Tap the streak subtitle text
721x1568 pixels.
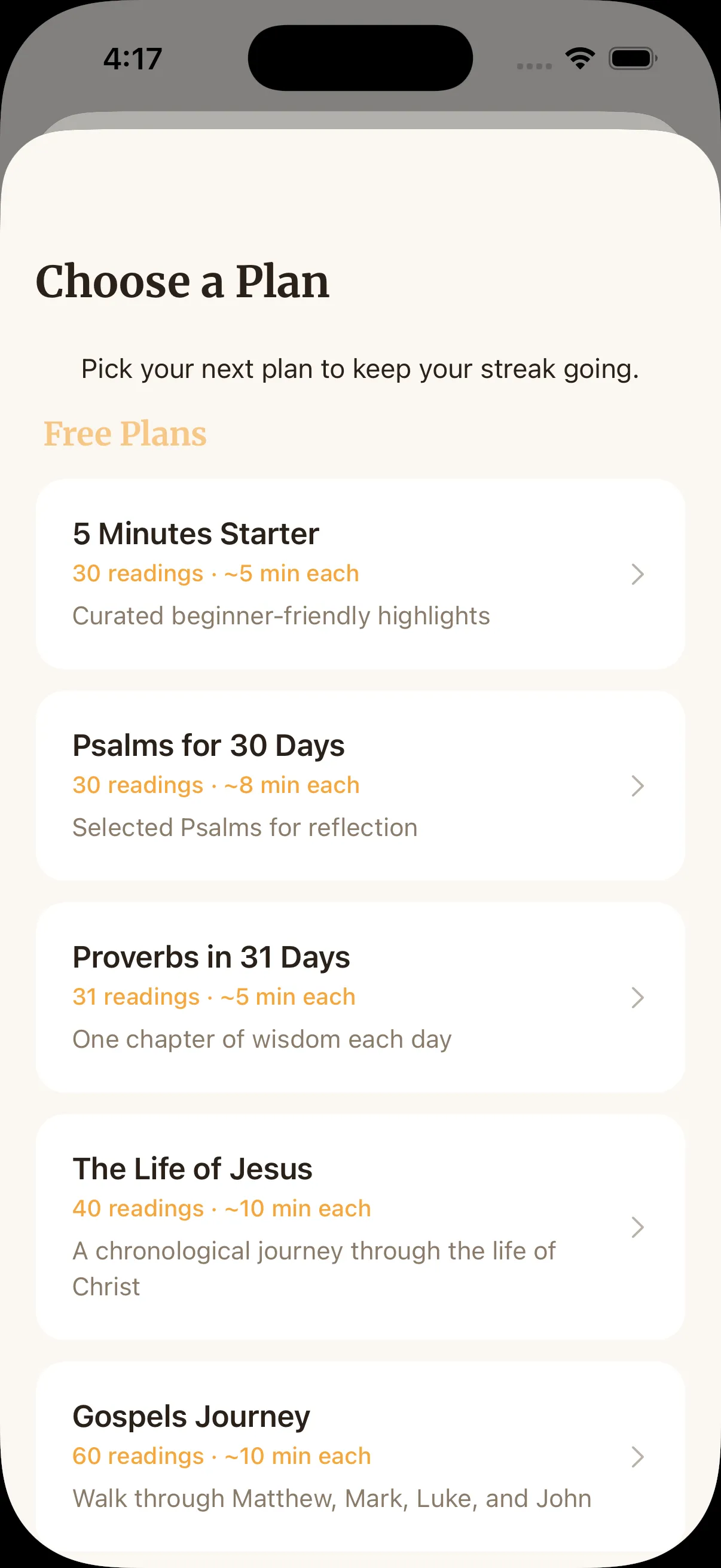(x=360, y=368)
